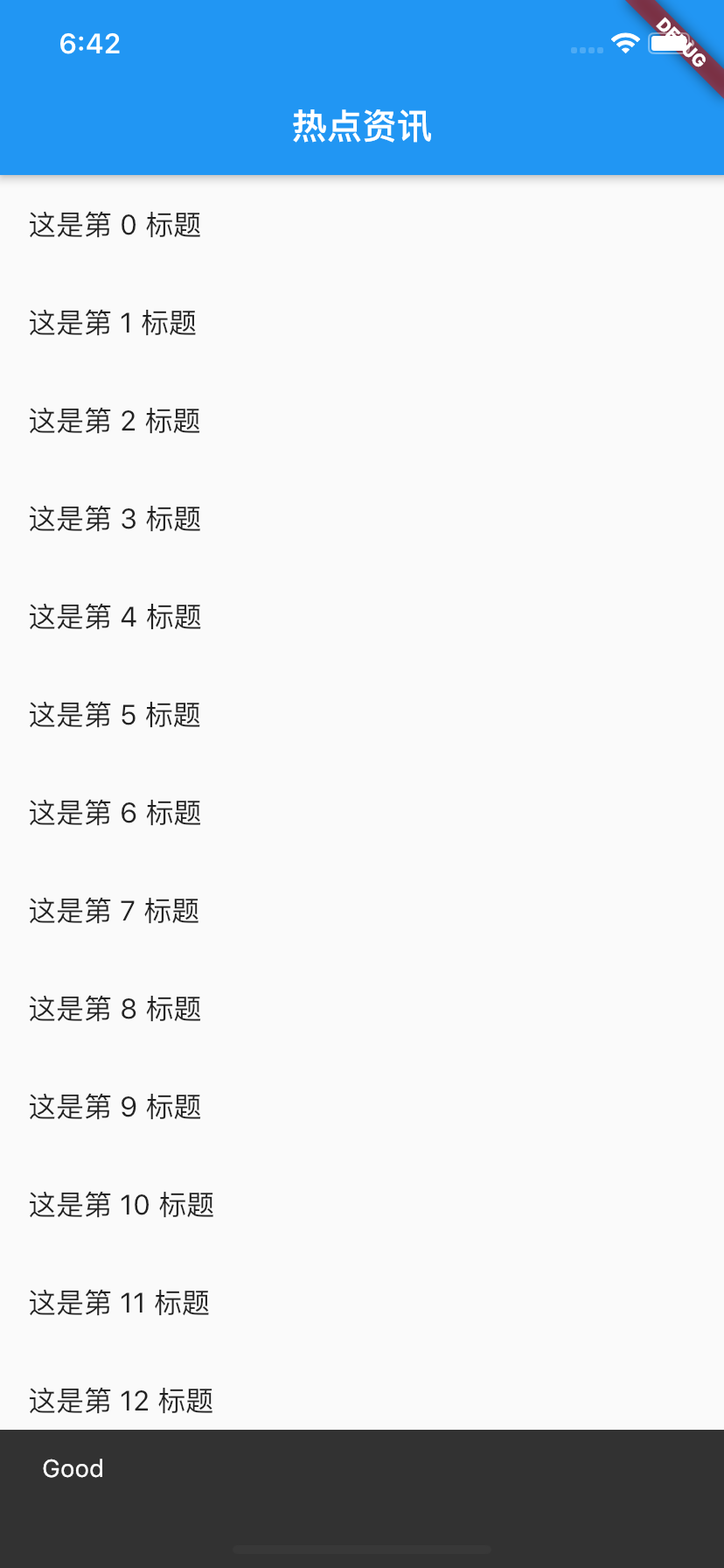Open the item 这是第 12 标题
The width and height of the screenshot is (724, 1568).
(122, 1401)
